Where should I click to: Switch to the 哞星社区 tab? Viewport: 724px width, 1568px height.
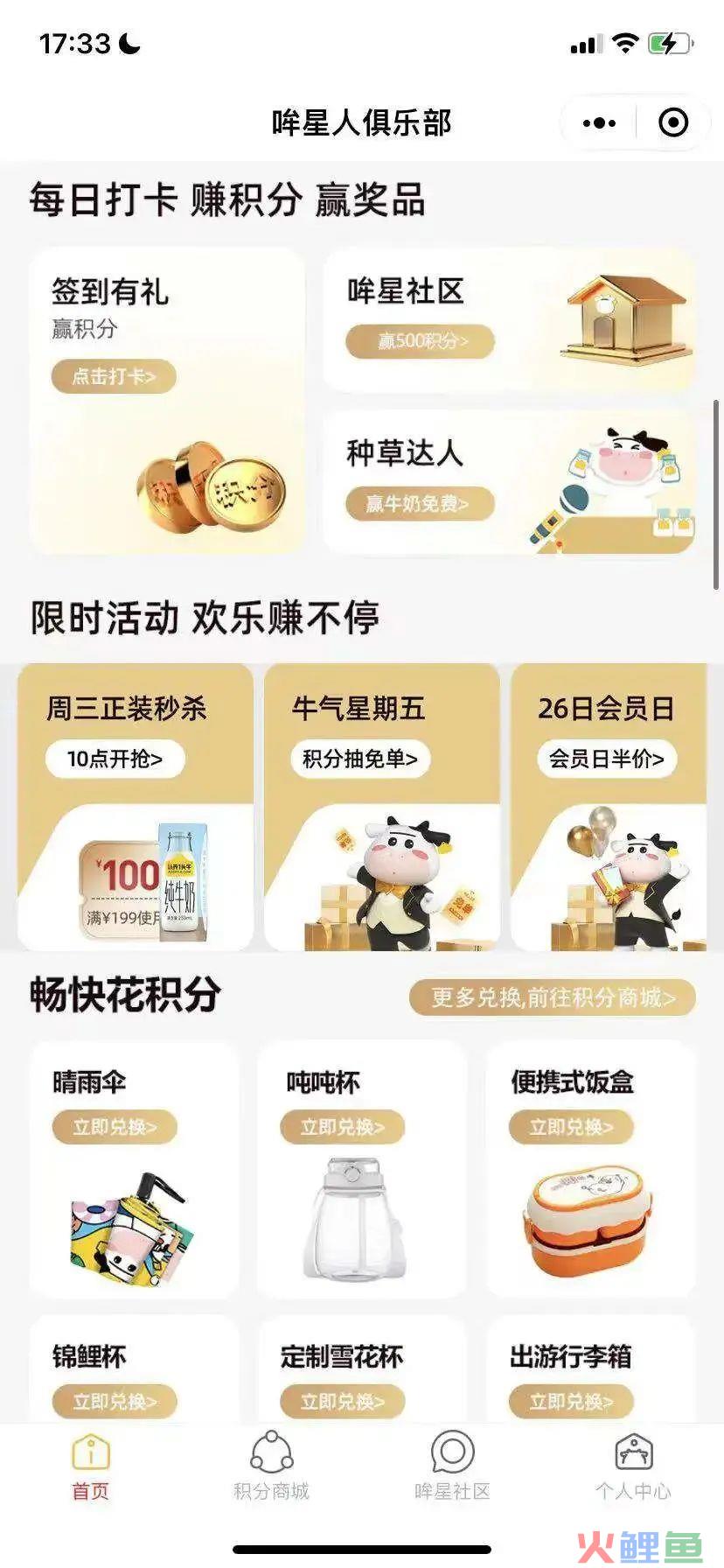pyautogui.click(x=452, y=1466)
